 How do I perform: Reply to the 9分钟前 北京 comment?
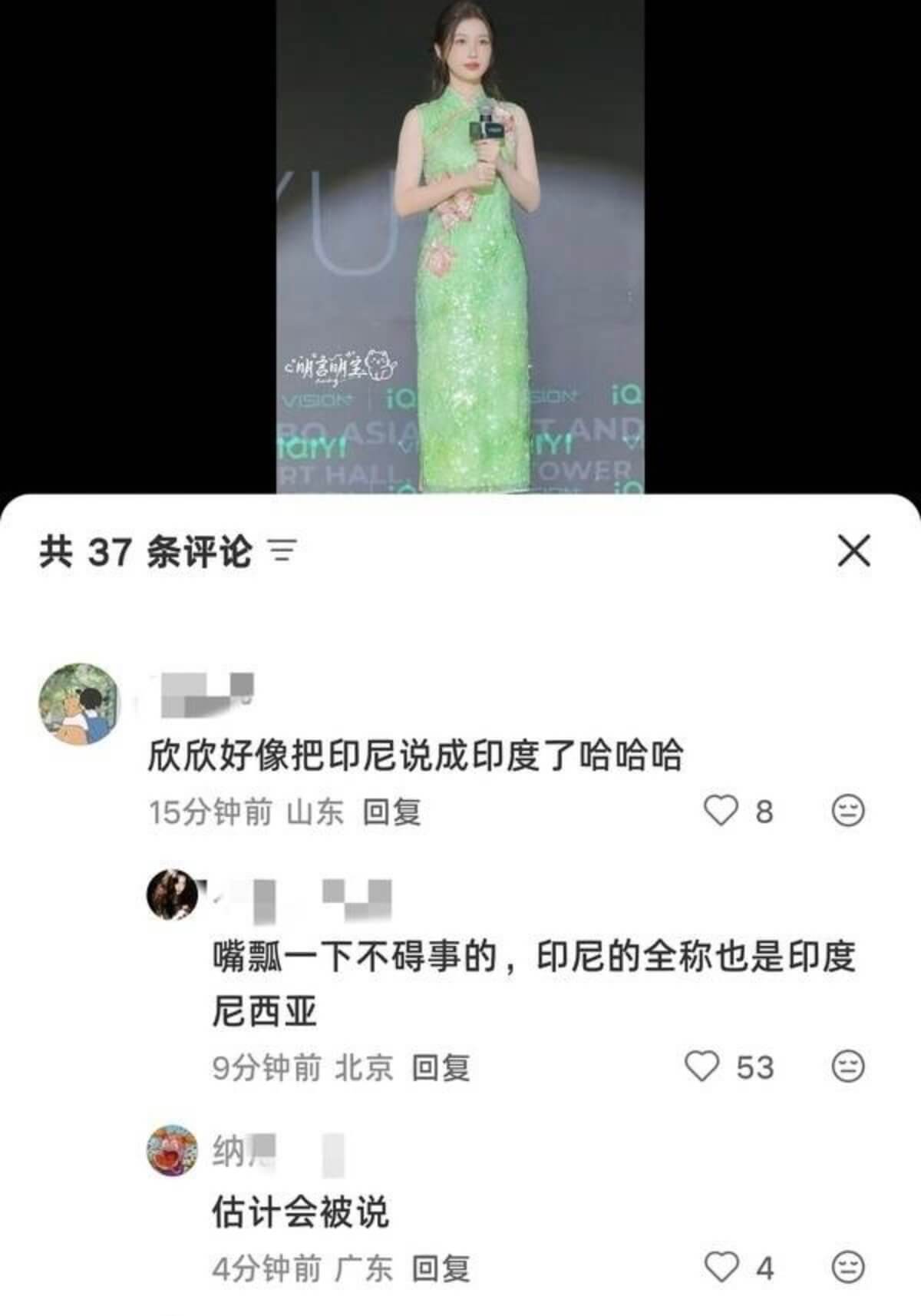coord(441,1068)
